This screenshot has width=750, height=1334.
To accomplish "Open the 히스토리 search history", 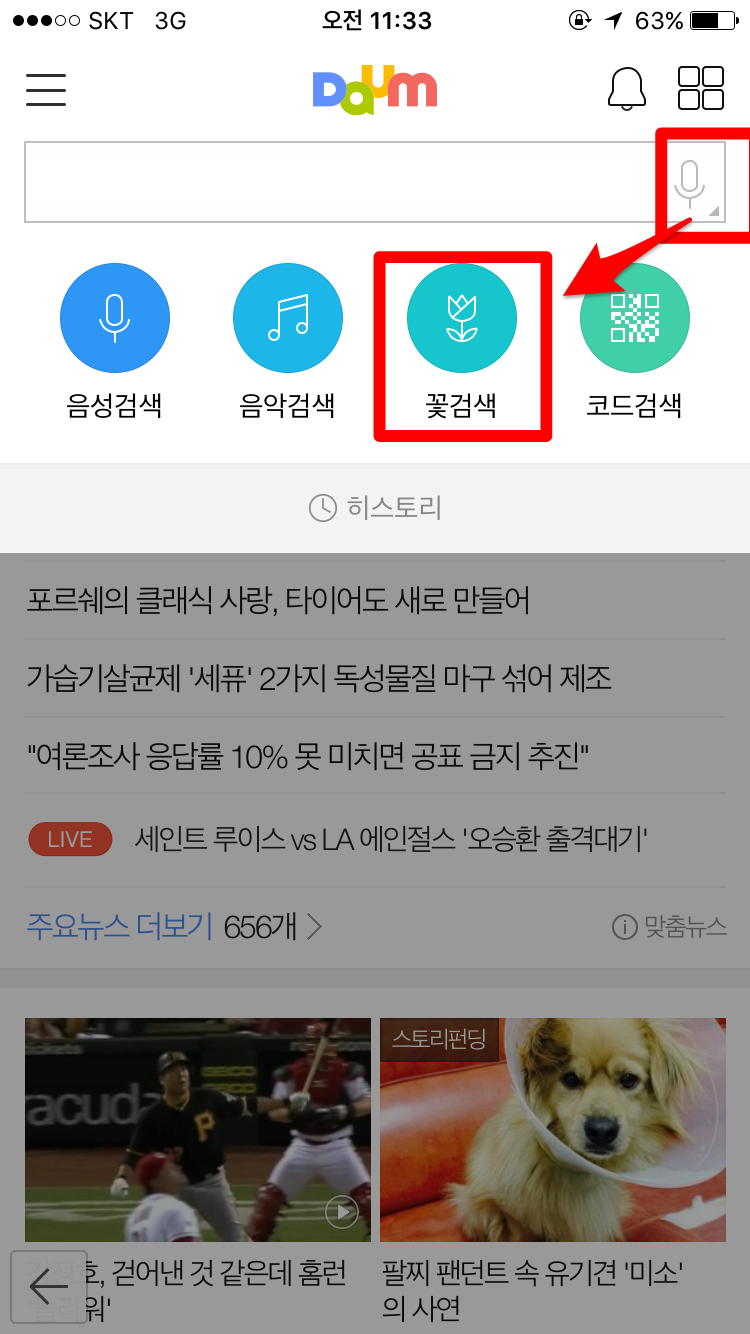I will click(x=375, y=508).
